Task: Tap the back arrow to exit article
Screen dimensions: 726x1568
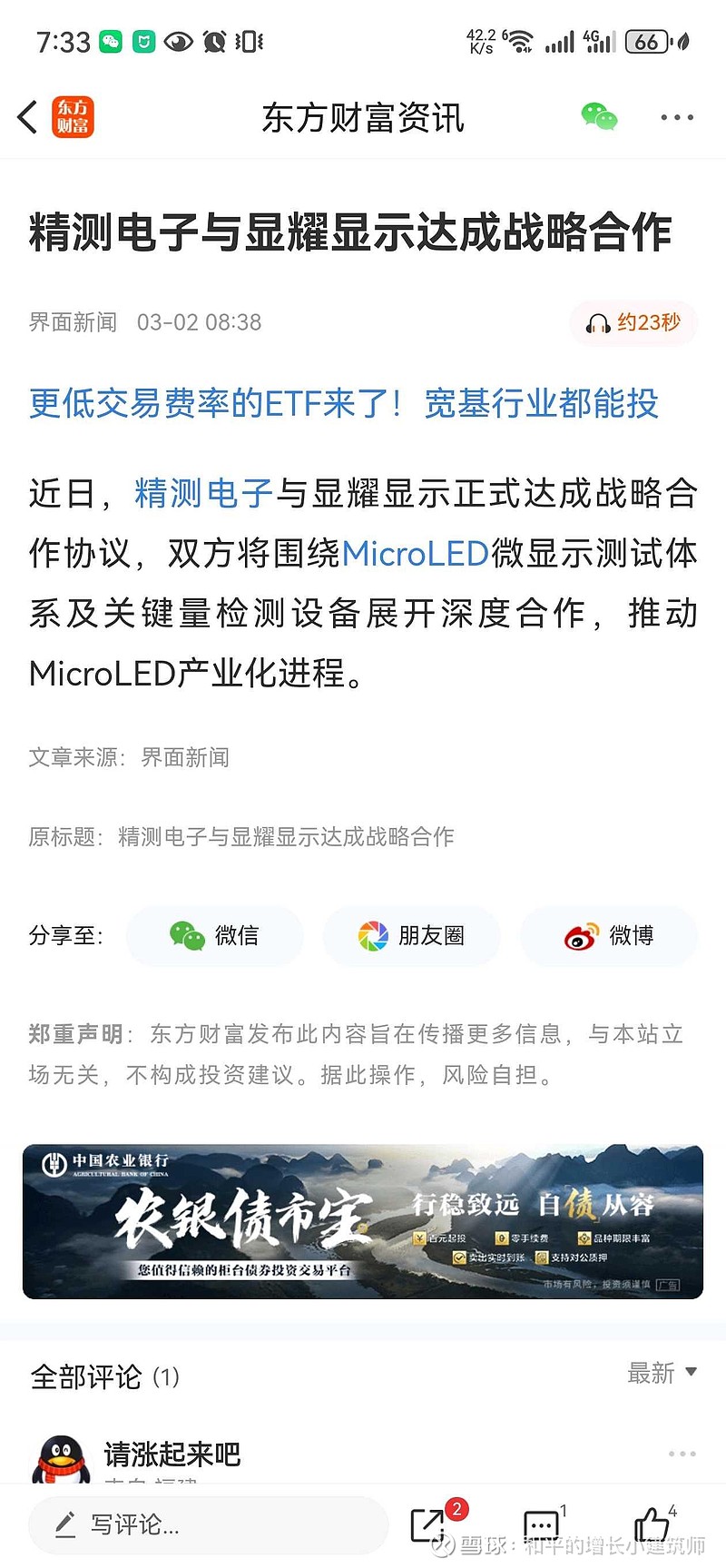Action: click(25, 117)
